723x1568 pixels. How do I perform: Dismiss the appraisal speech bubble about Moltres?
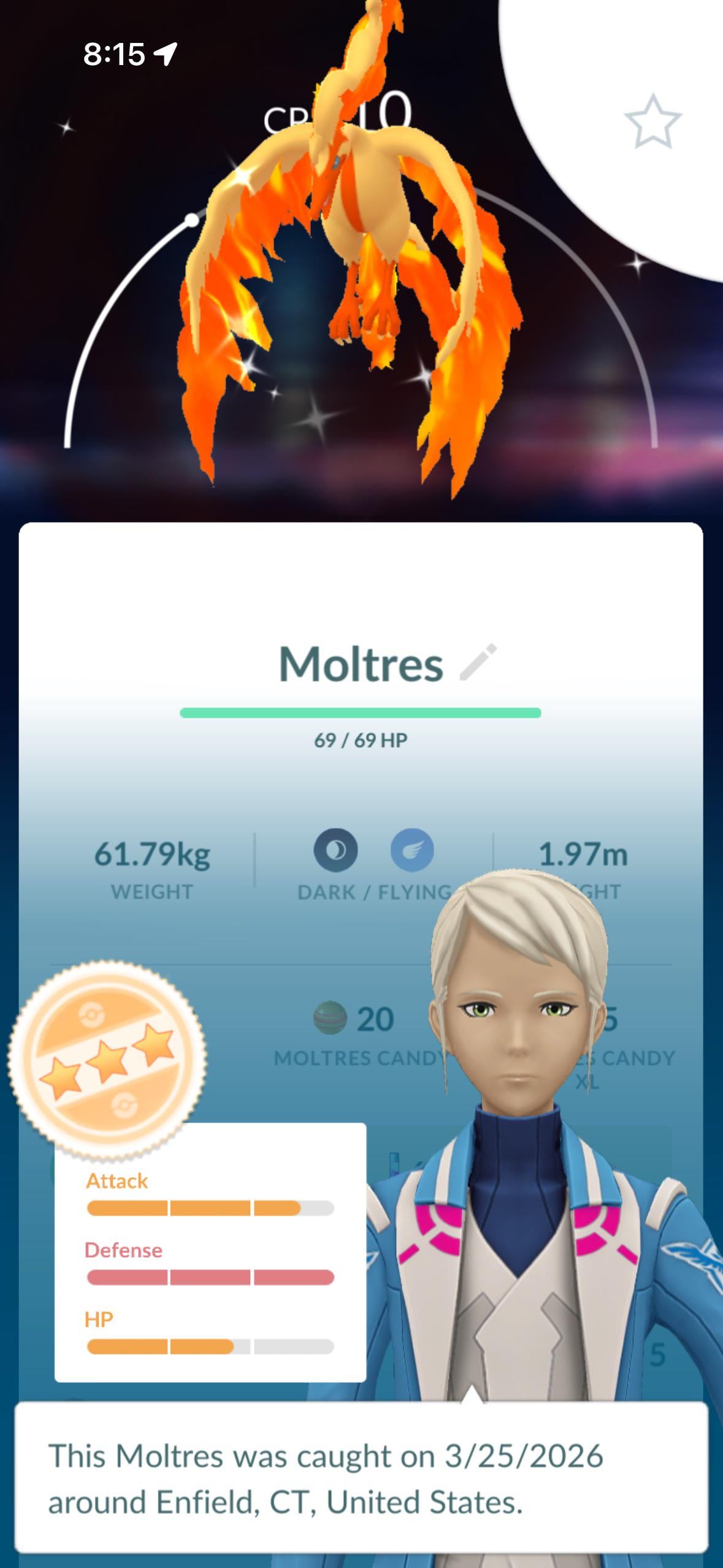pos(361,1478)
